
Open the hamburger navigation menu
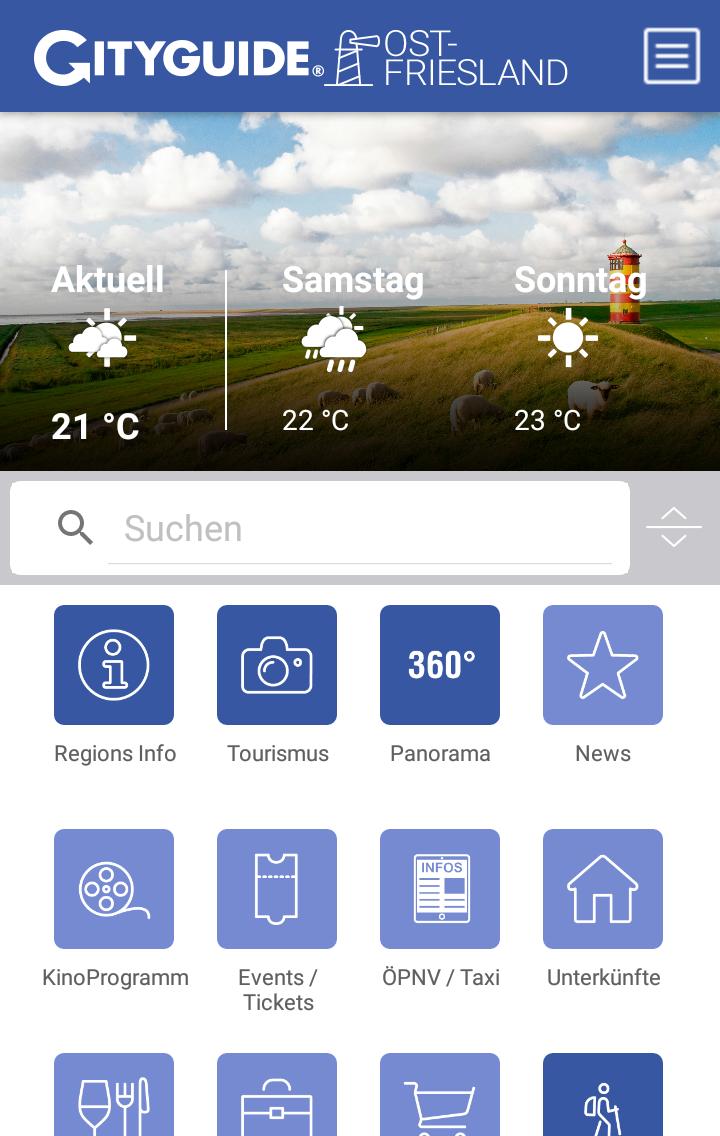pyautogui.click(x=671, y=55)
